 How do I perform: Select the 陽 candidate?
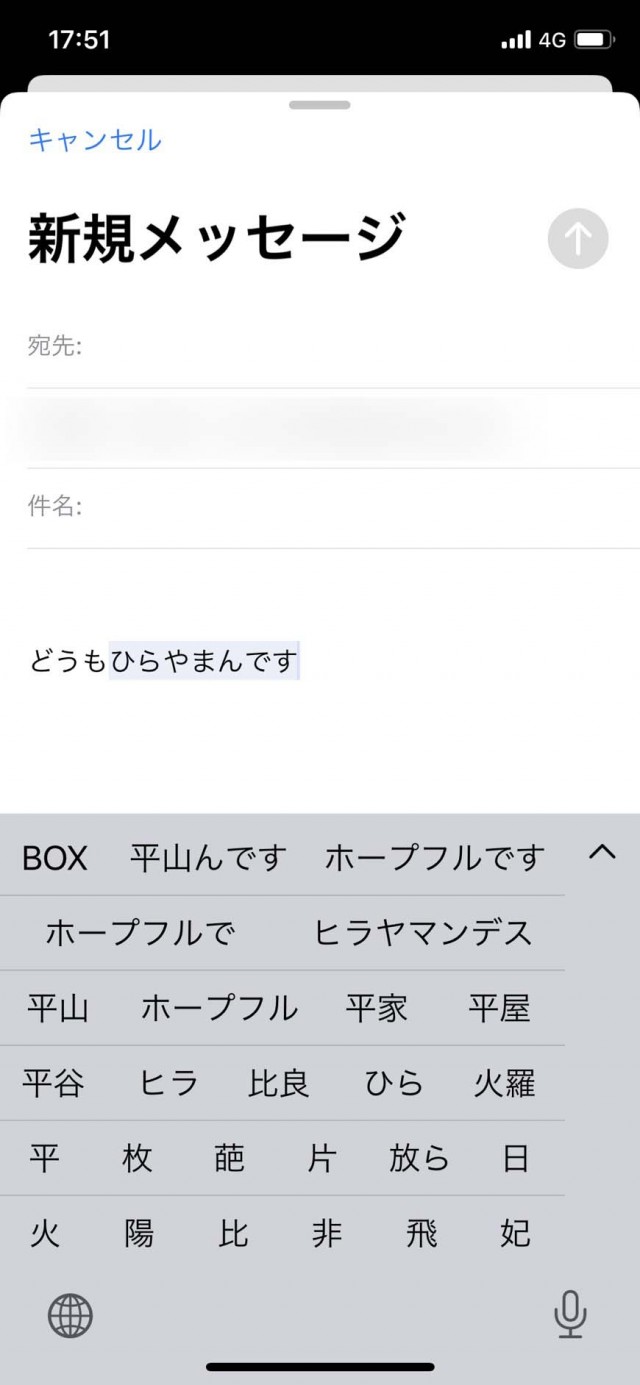(x=138, y=1233)
